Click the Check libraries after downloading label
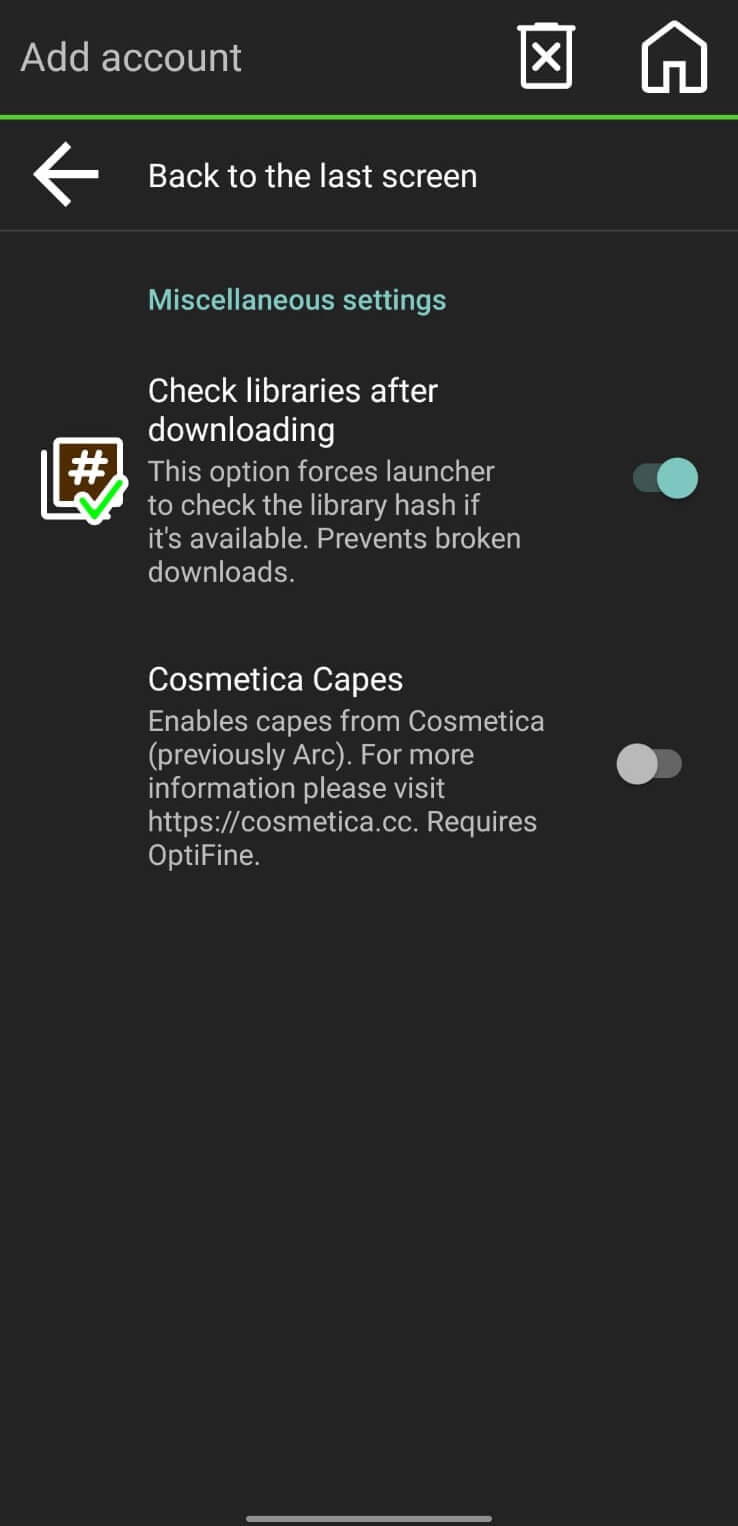This screenshot has height=1526, width=738. 292,409
